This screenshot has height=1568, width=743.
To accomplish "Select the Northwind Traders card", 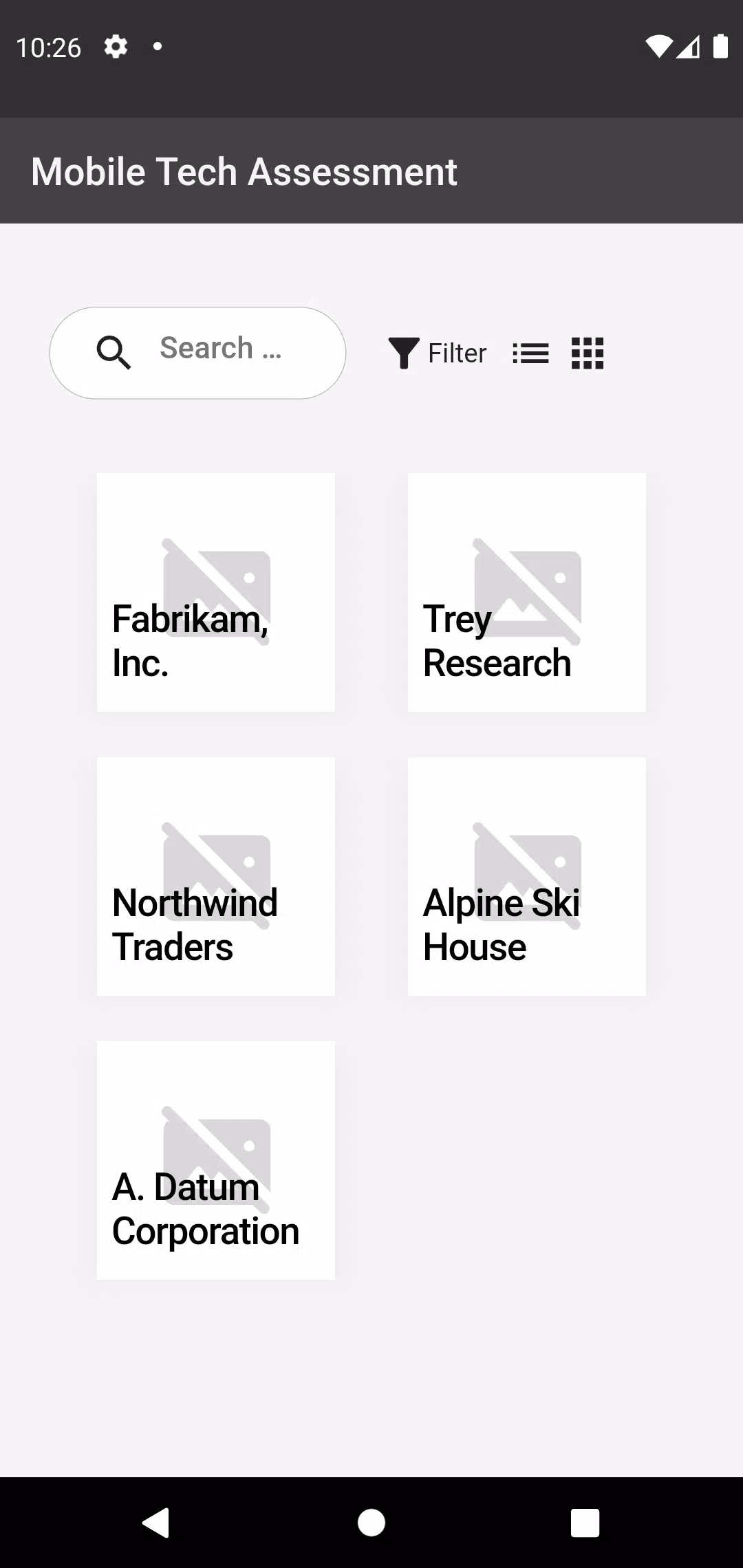I will tap(216, 876).
